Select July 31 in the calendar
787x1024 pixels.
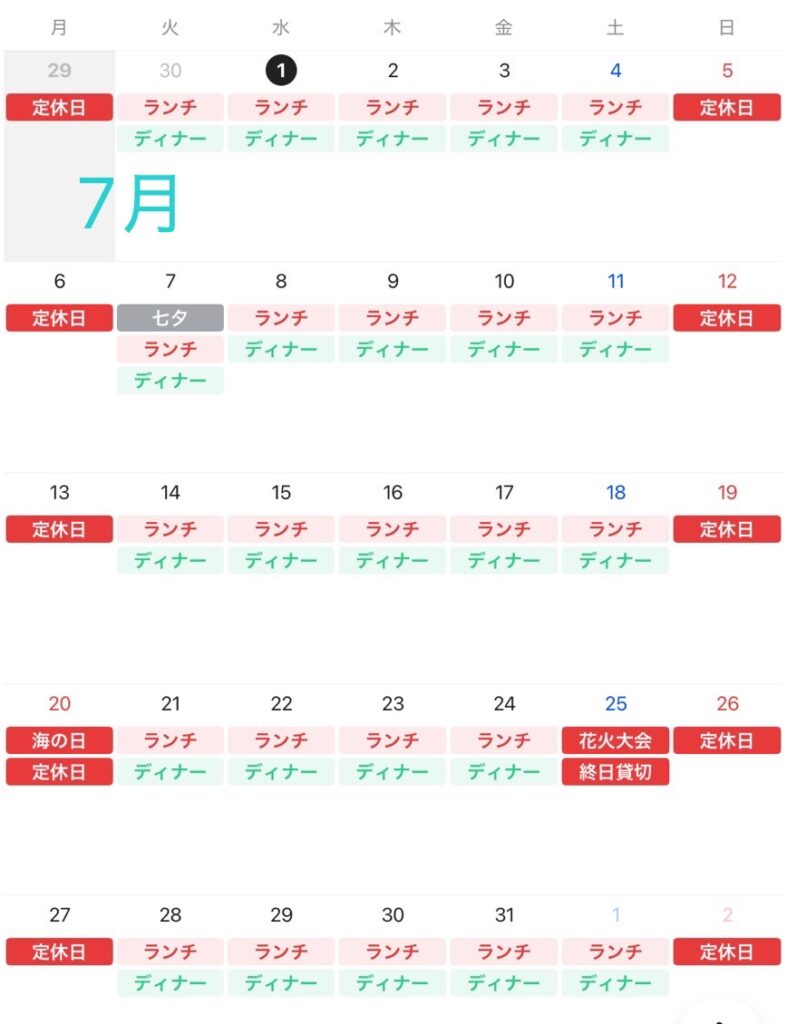coord(504,915)
